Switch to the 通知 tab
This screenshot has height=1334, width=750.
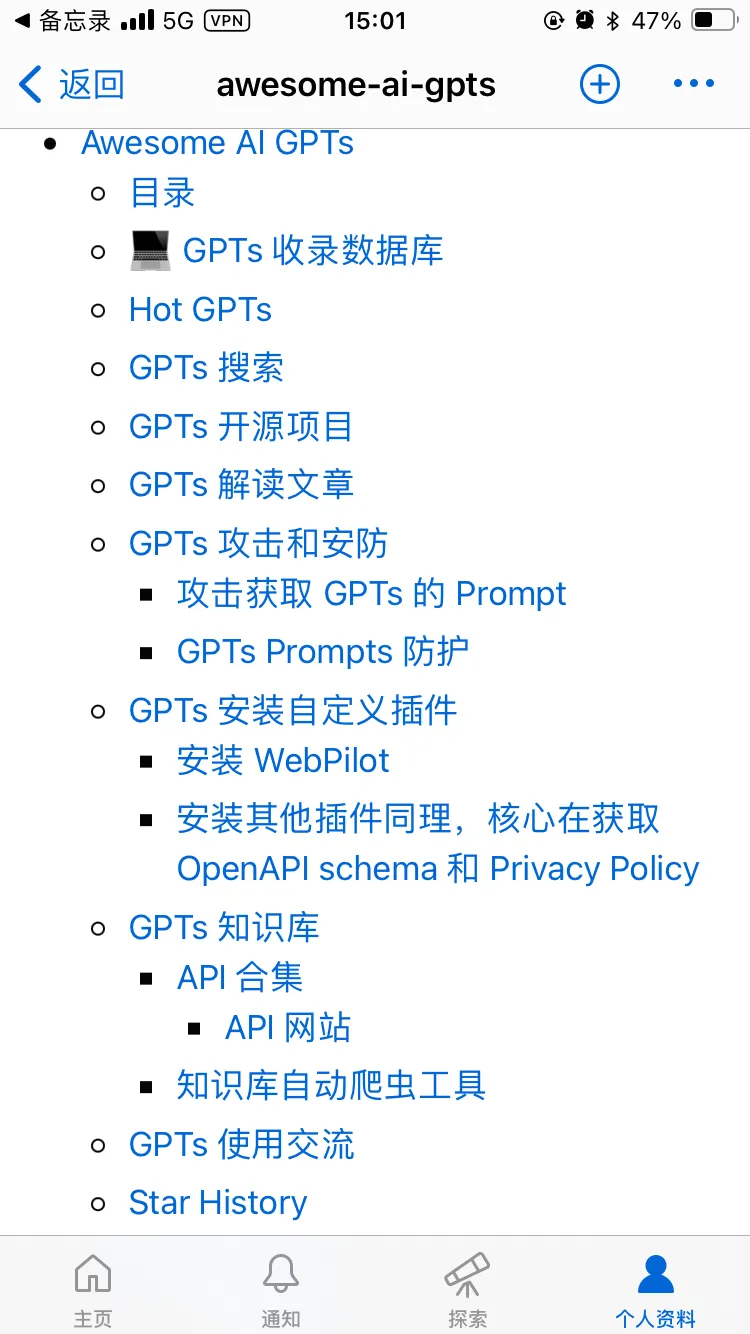click(281, 1290)
